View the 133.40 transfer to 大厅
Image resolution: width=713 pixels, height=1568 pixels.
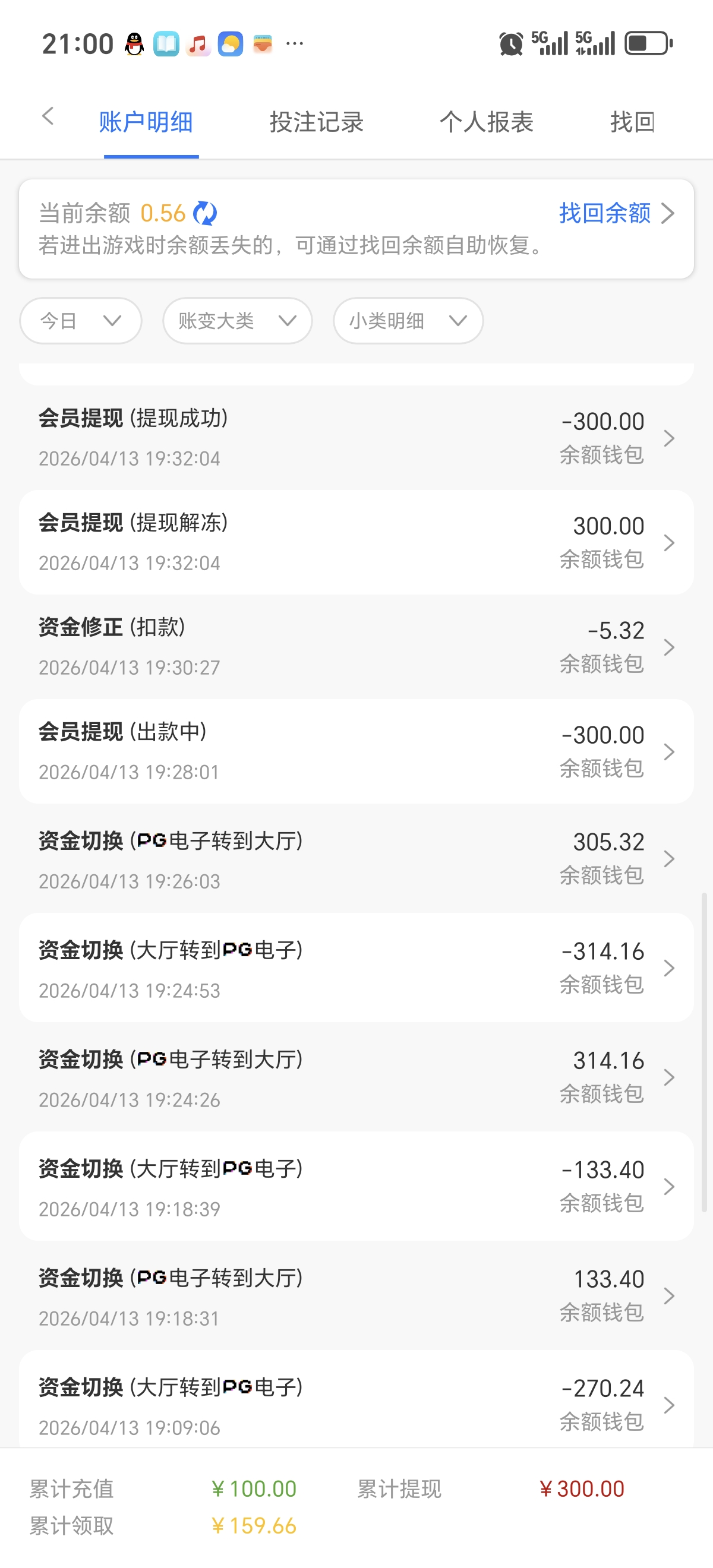coord(356,1297)
